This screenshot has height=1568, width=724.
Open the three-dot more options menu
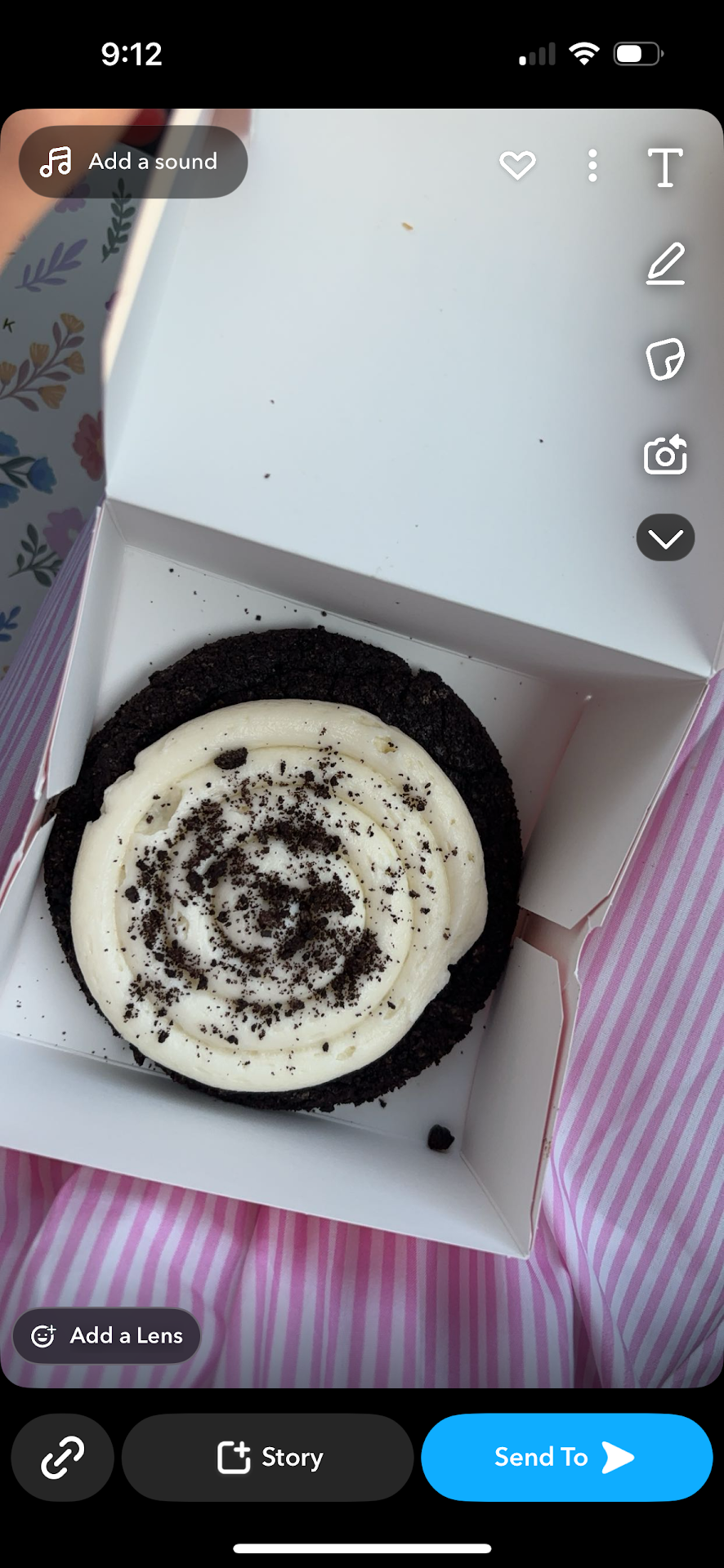(x=592, y=167)
